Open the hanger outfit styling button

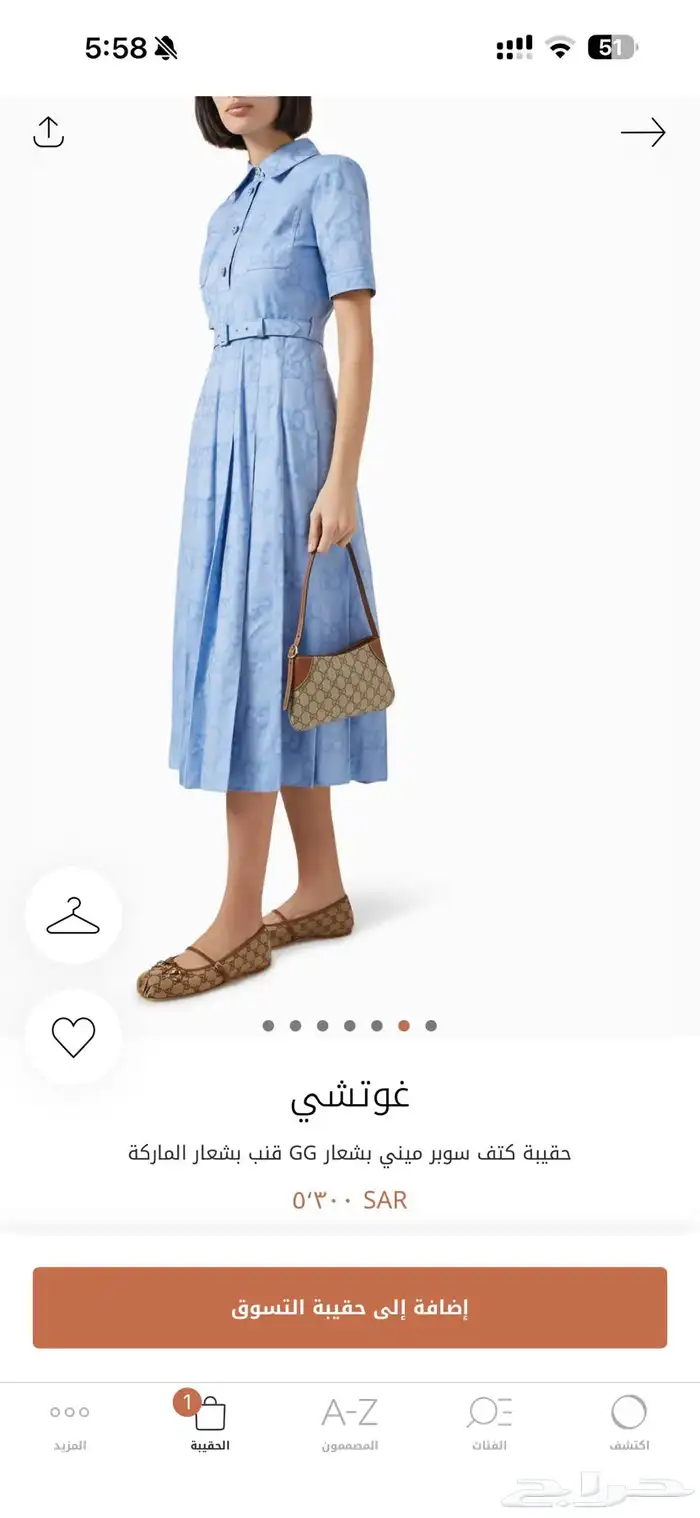73,915
